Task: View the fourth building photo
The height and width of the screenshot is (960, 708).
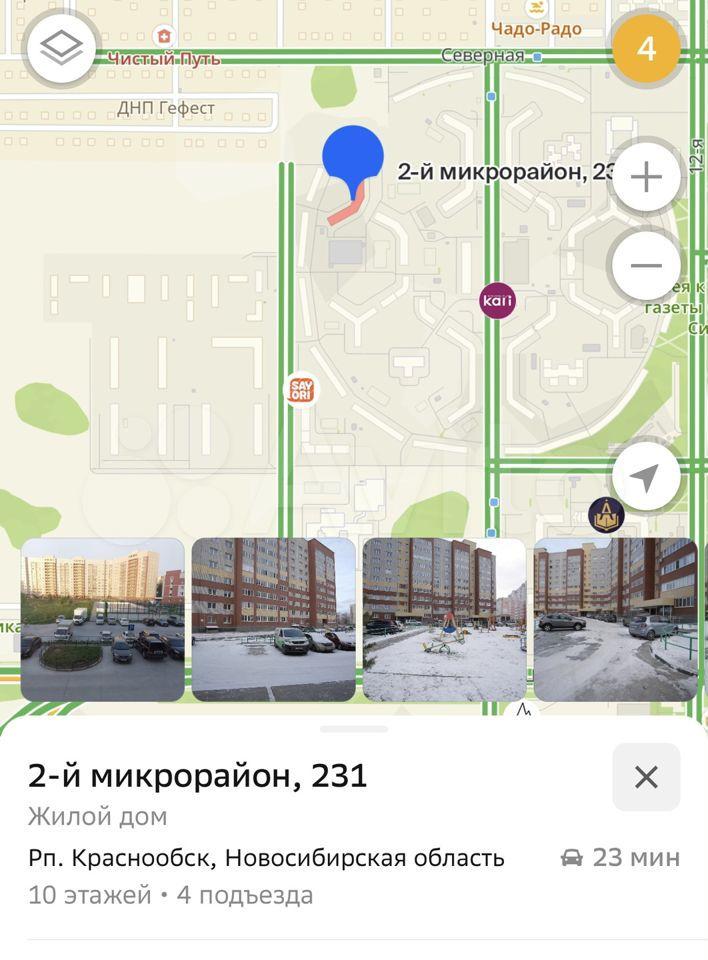Action: pyautogui.click(x=615, y=619)
